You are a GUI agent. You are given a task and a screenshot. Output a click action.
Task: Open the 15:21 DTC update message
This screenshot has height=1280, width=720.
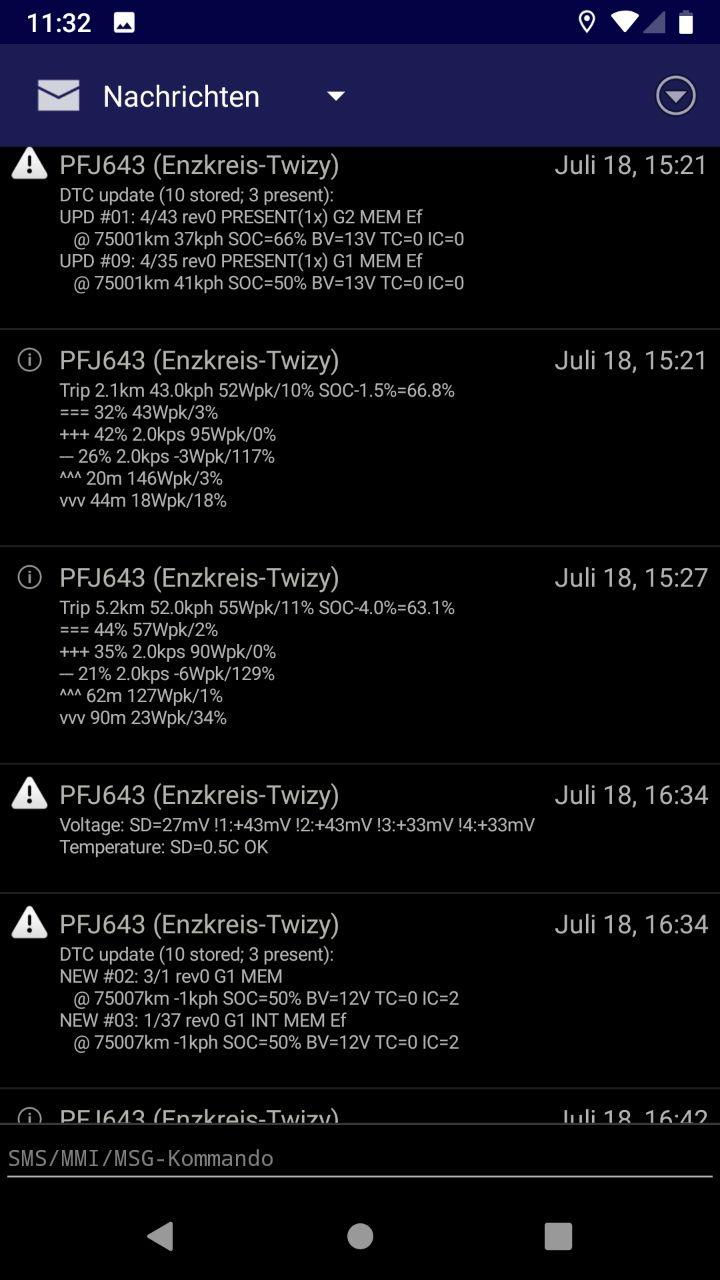360,237
